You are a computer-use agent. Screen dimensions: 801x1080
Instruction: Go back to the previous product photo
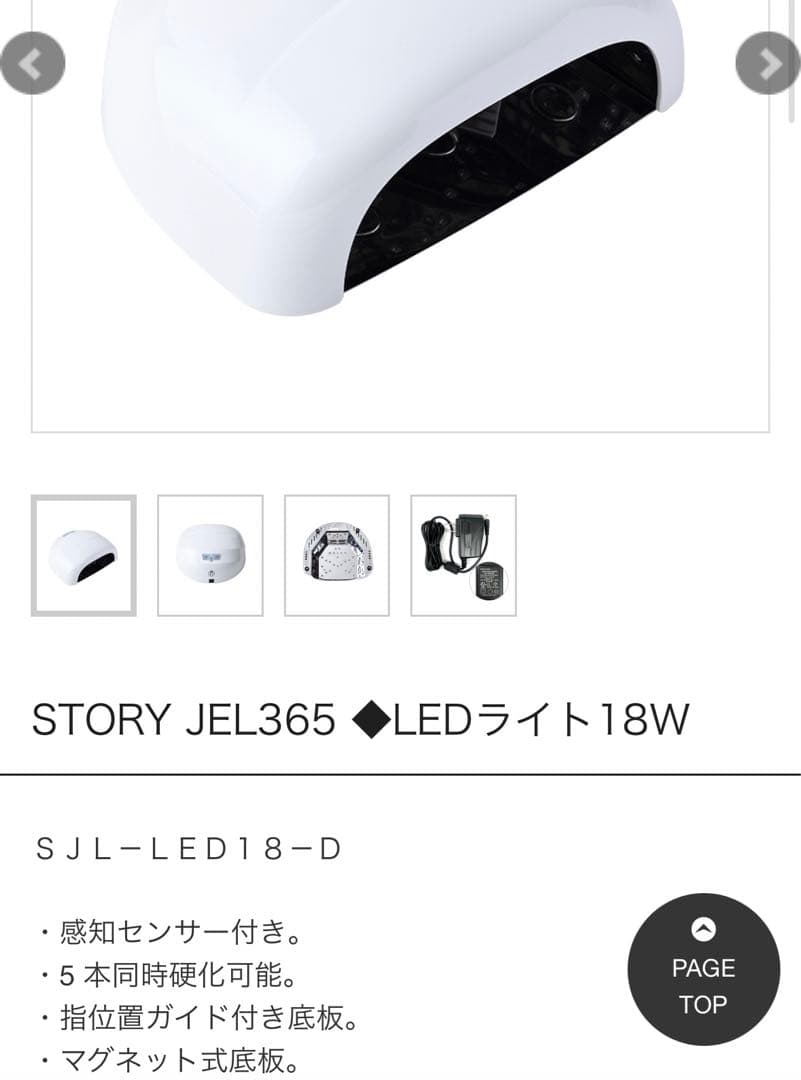[x=33, y=62]
